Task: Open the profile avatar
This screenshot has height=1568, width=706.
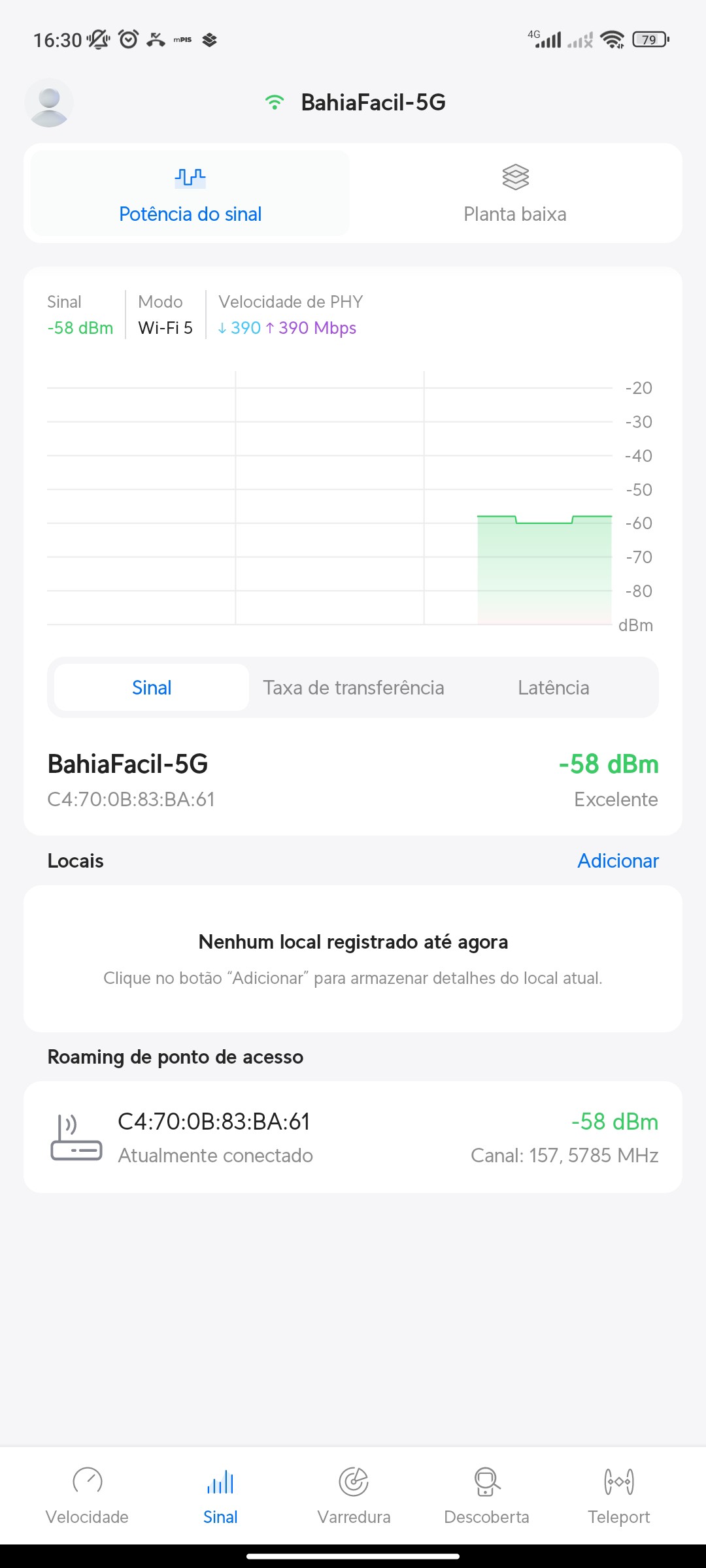Action: tap(49, 103)
